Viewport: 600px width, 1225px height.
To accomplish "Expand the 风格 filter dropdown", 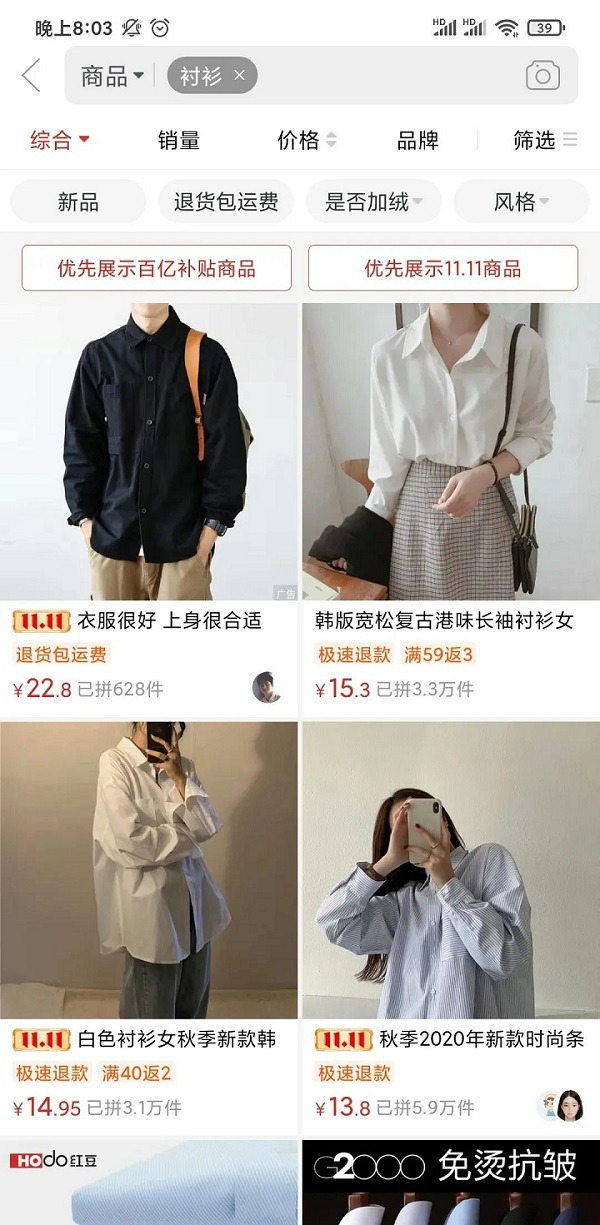I will (522, 202).
